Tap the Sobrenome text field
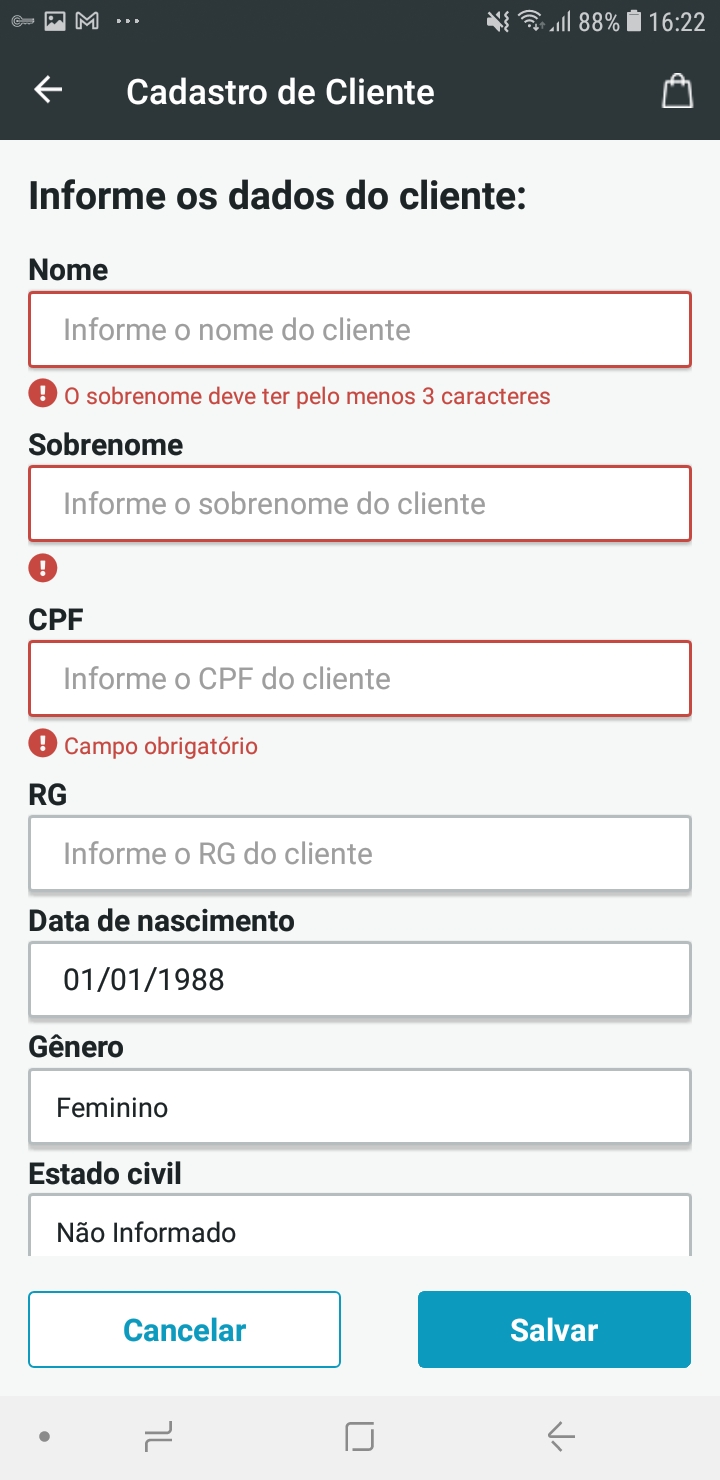 click(x=360, y=504)
